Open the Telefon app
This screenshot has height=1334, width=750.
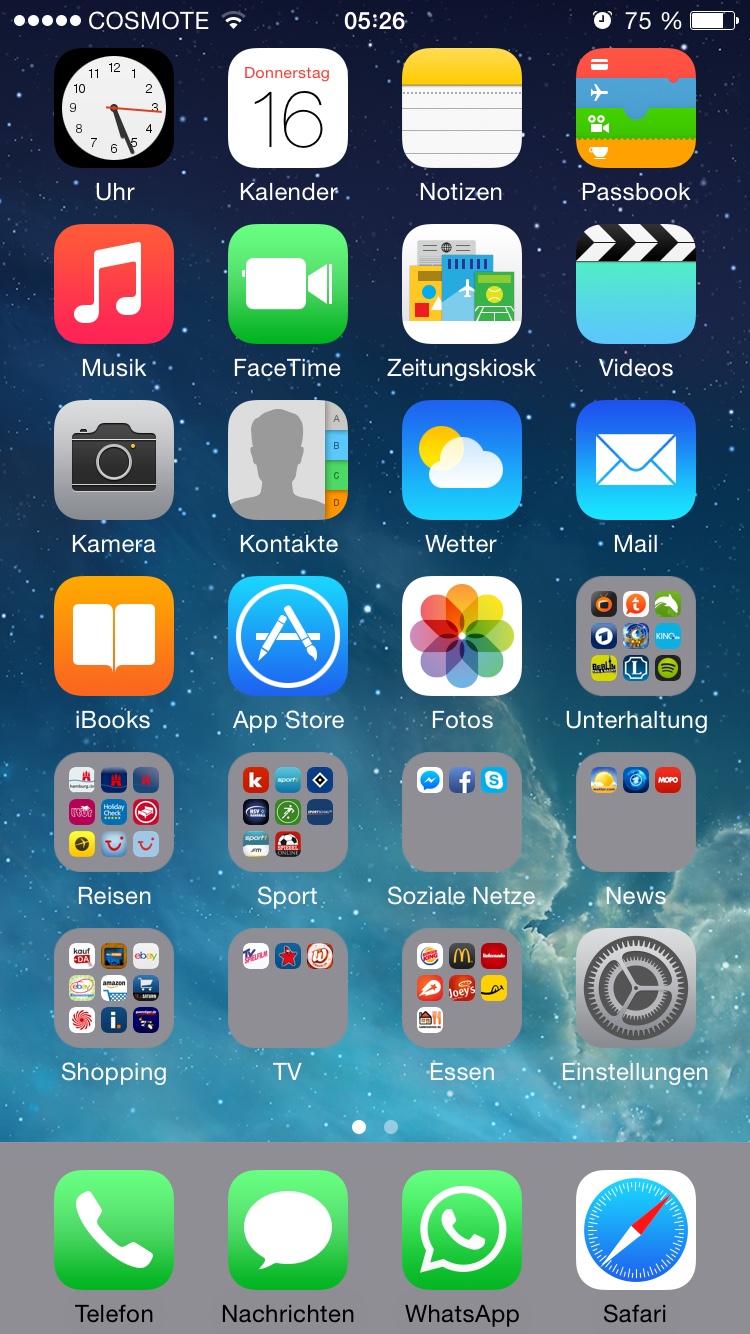[x=114, y=1230]
